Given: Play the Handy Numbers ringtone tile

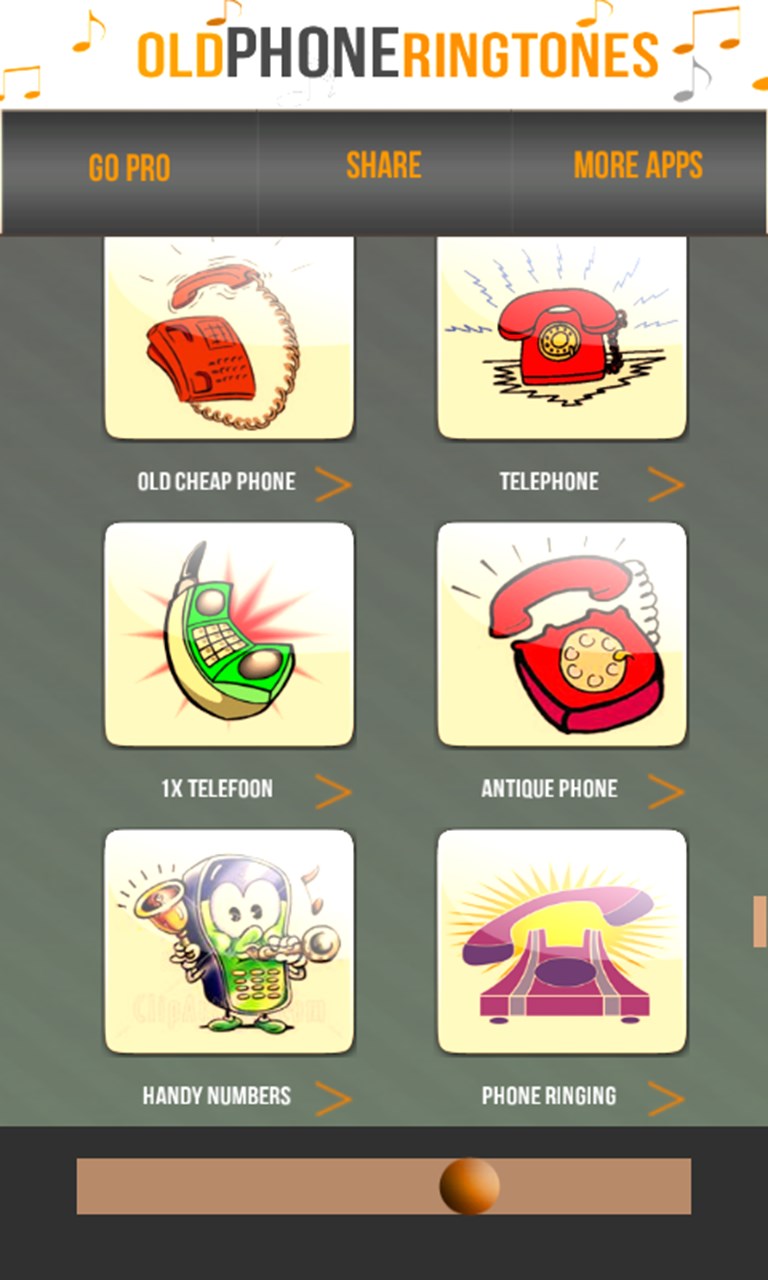Looking at the screenshot, I should tap(229, 940).
